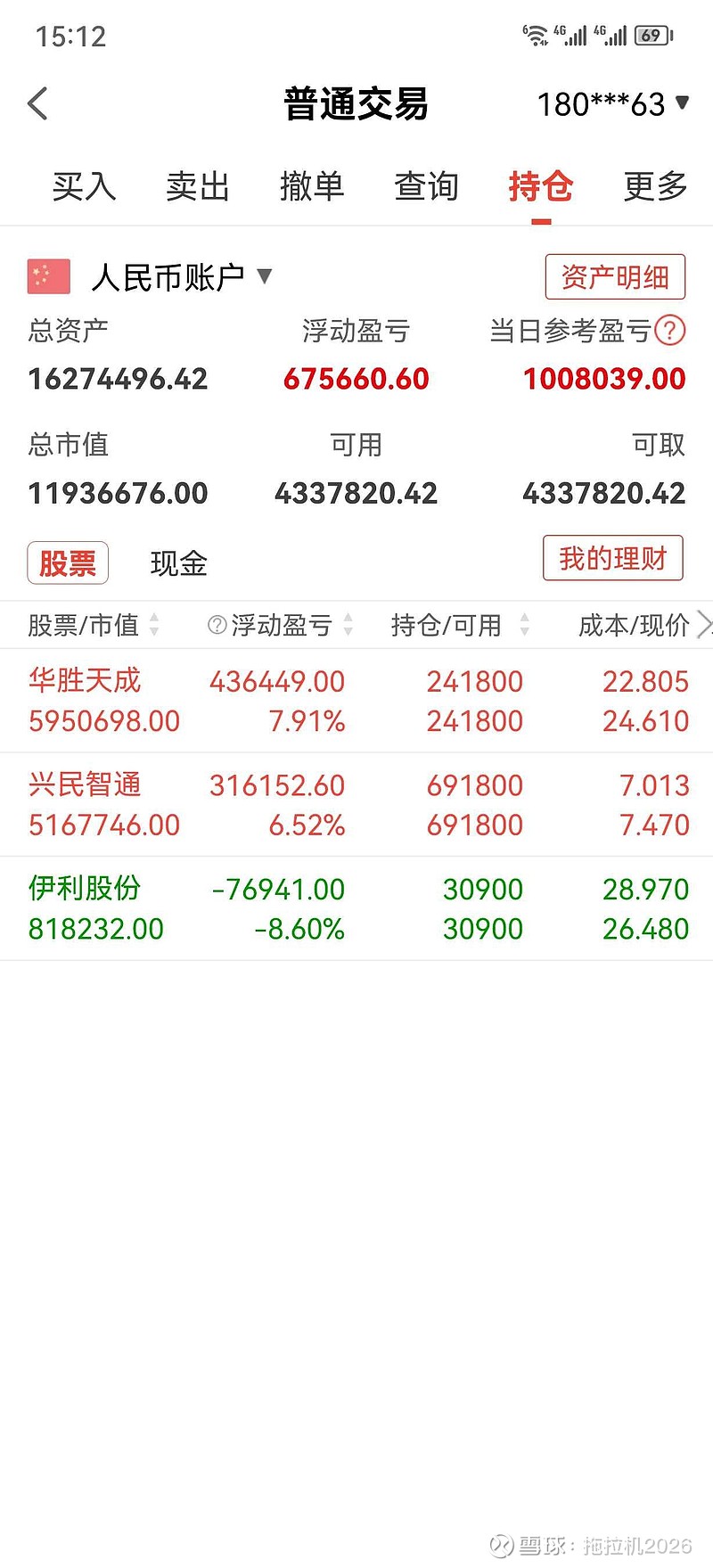The height and width of the screenshot is (1568, 713).
Task: Open the 伊利股份 holding row
Action: tap(356, 908)
